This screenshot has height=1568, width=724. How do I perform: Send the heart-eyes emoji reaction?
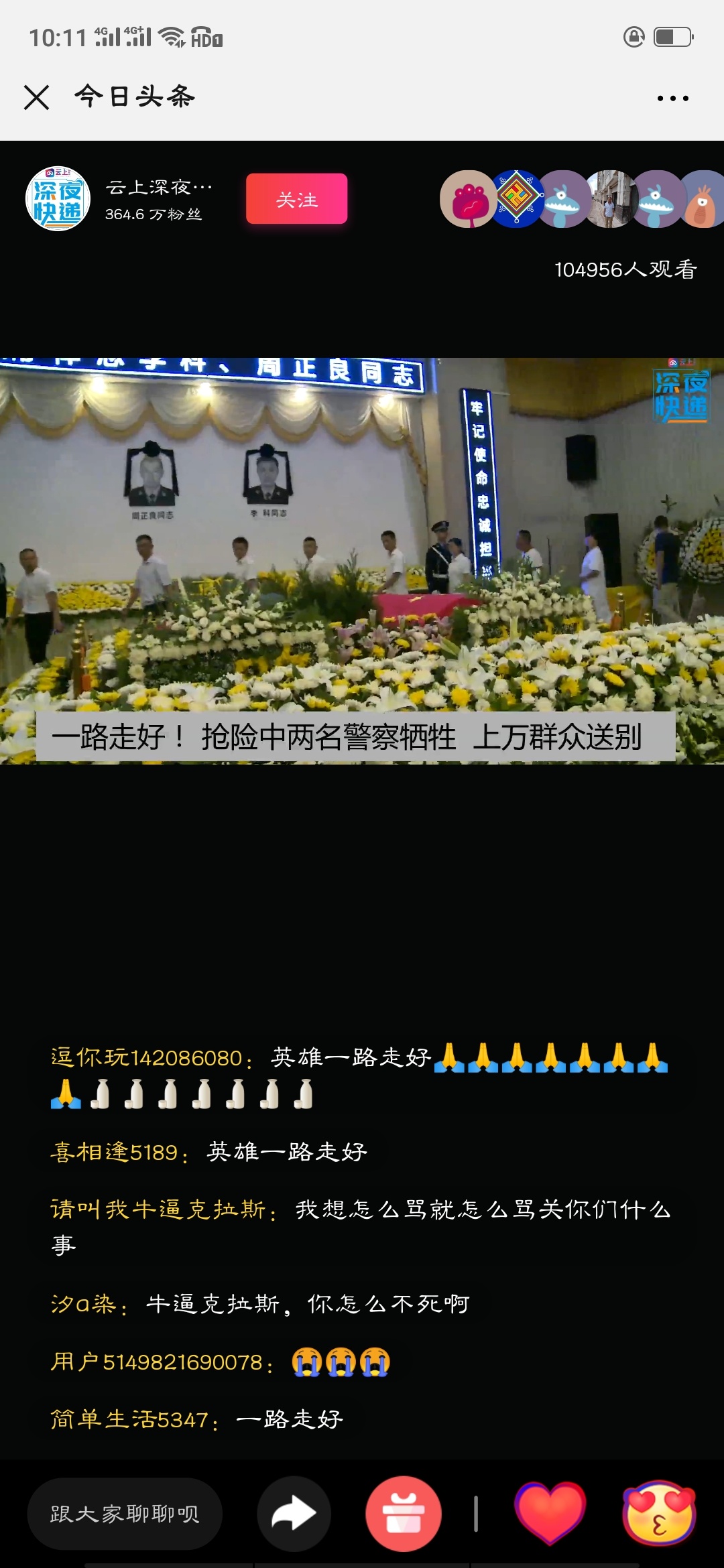tap(660, 1514)
